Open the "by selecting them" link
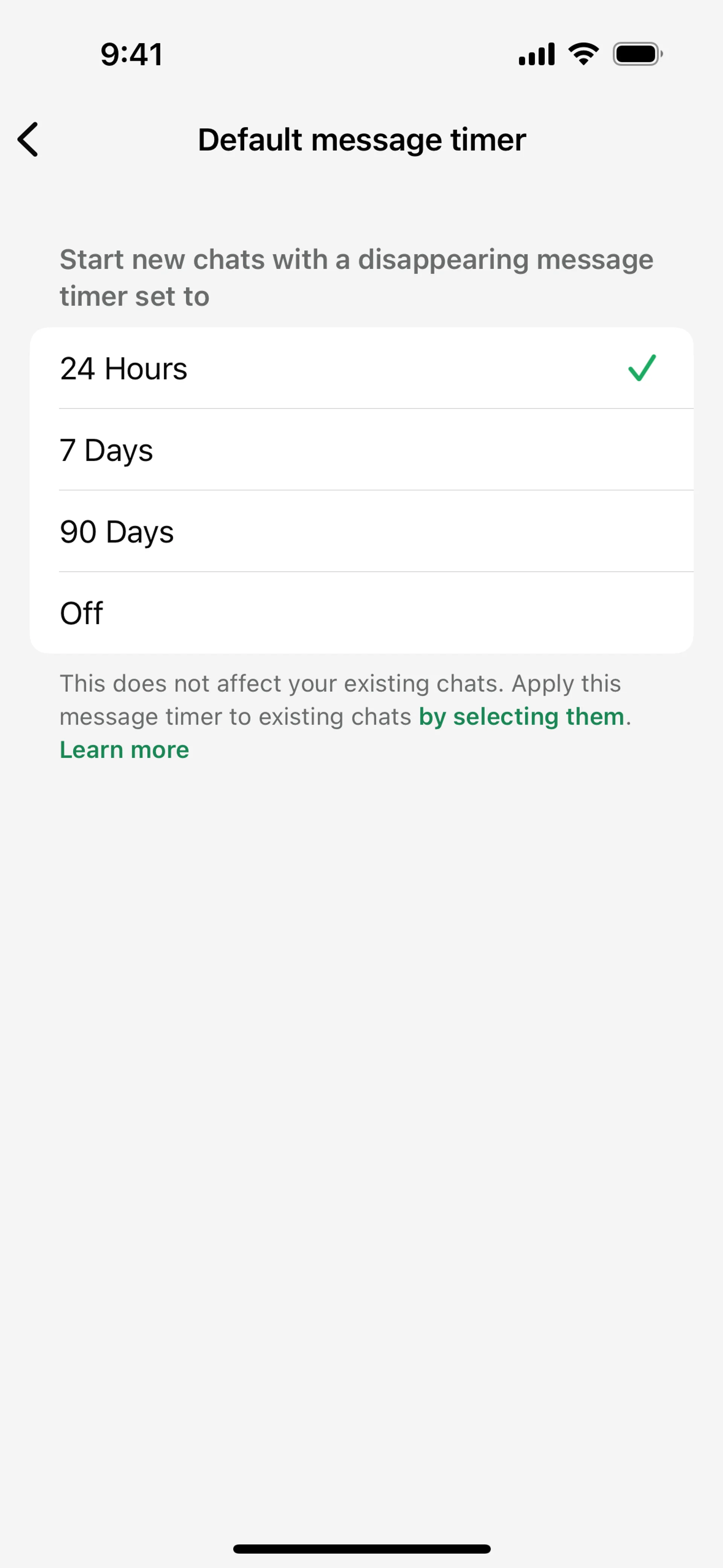Viewport: 723px width, 1568px height. pyautogui.click(x=522, y=717)
